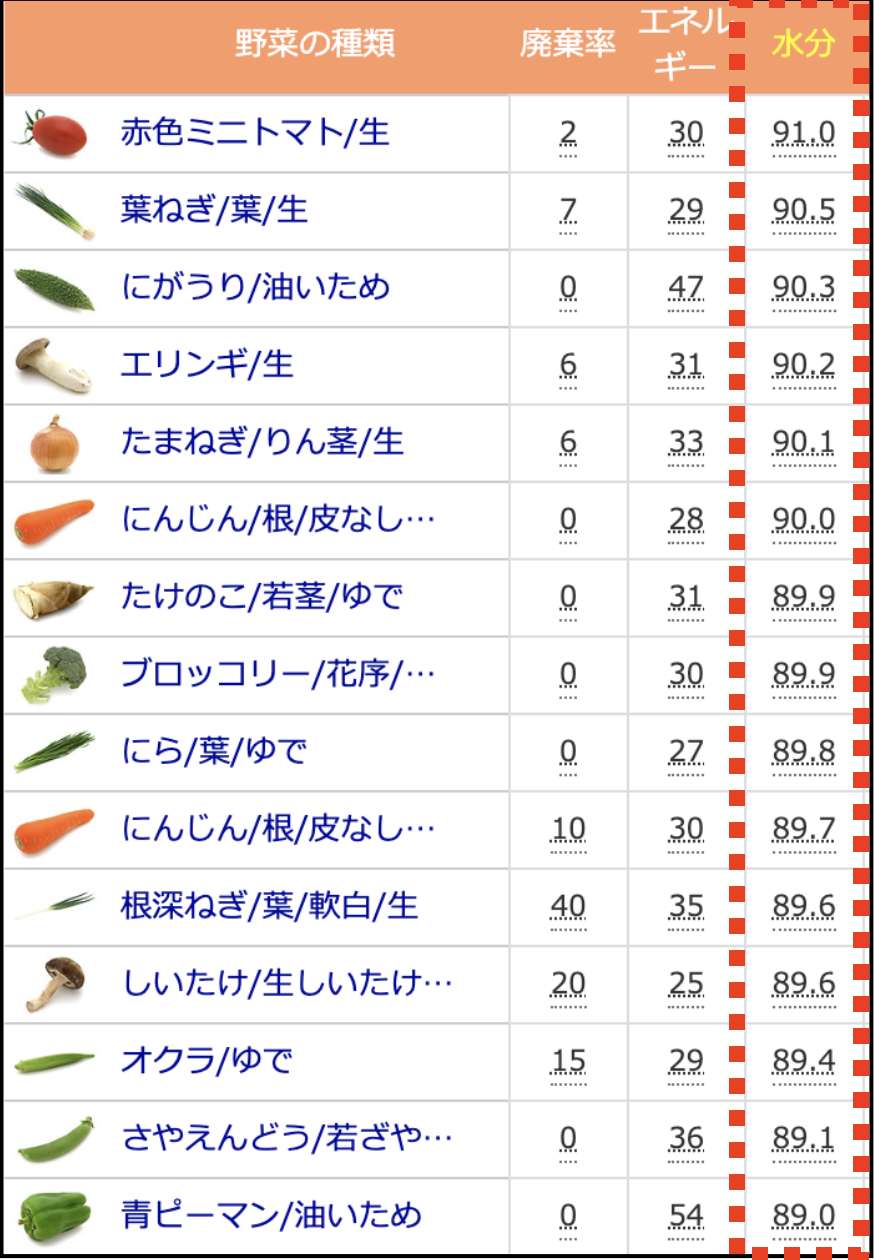Screen dimensions: 874x1260
Task: Select 根深ねぎ/葉/軟白/生
Action: [268, 906]
